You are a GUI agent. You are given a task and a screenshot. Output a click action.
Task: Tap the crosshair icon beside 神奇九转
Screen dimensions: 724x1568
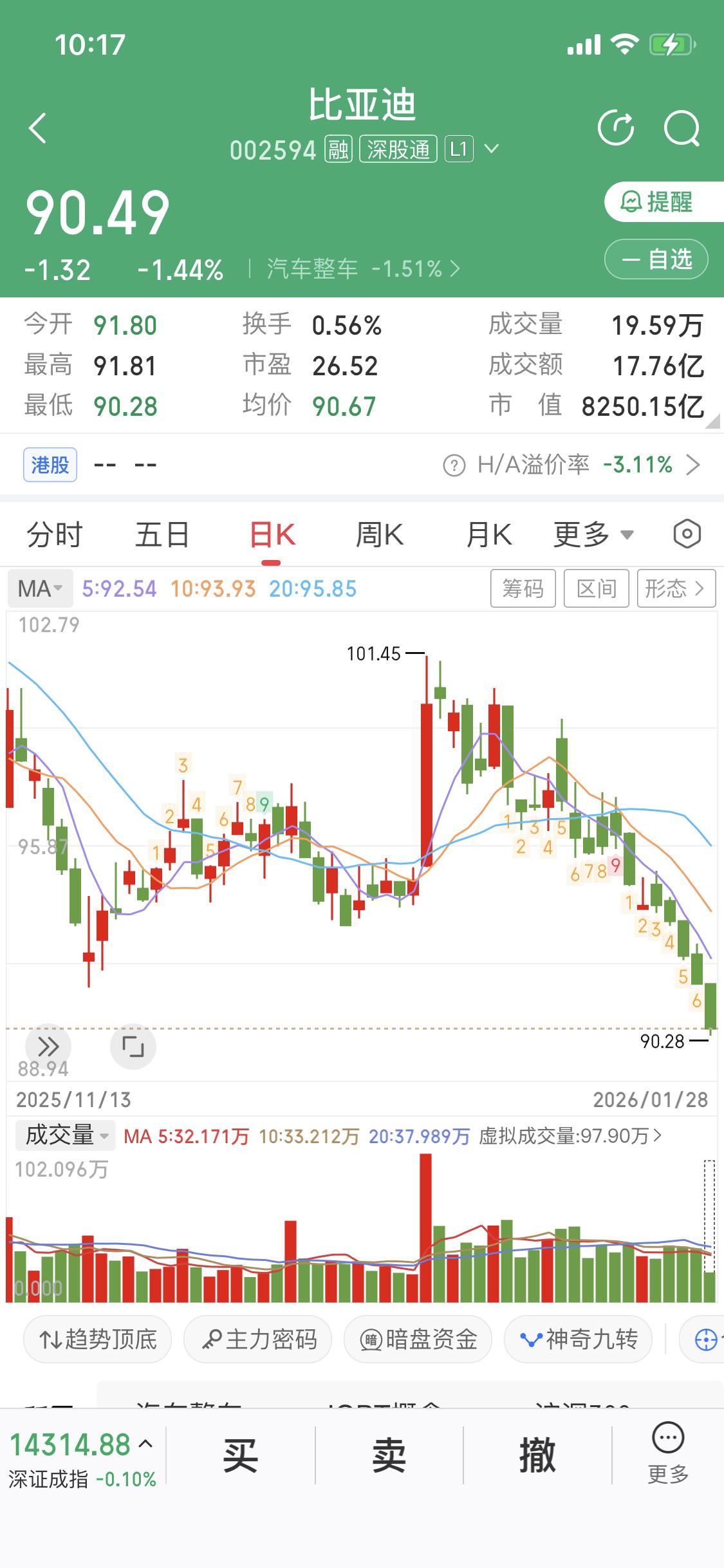tap(706, 1339)
